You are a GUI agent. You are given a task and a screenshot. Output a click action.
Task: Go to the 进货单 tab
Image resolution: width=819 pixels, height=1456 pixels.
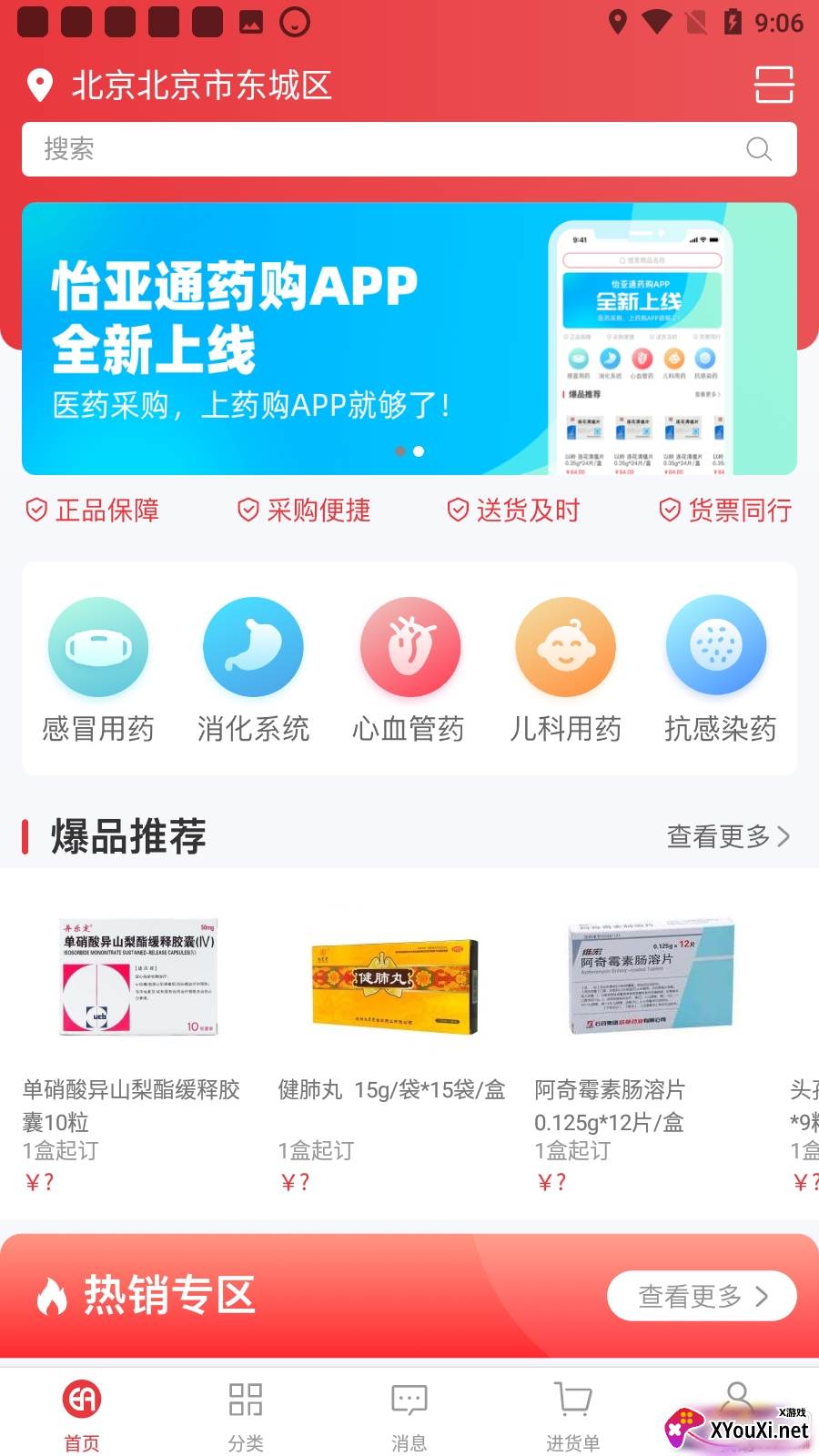(x=573, y=1414)
